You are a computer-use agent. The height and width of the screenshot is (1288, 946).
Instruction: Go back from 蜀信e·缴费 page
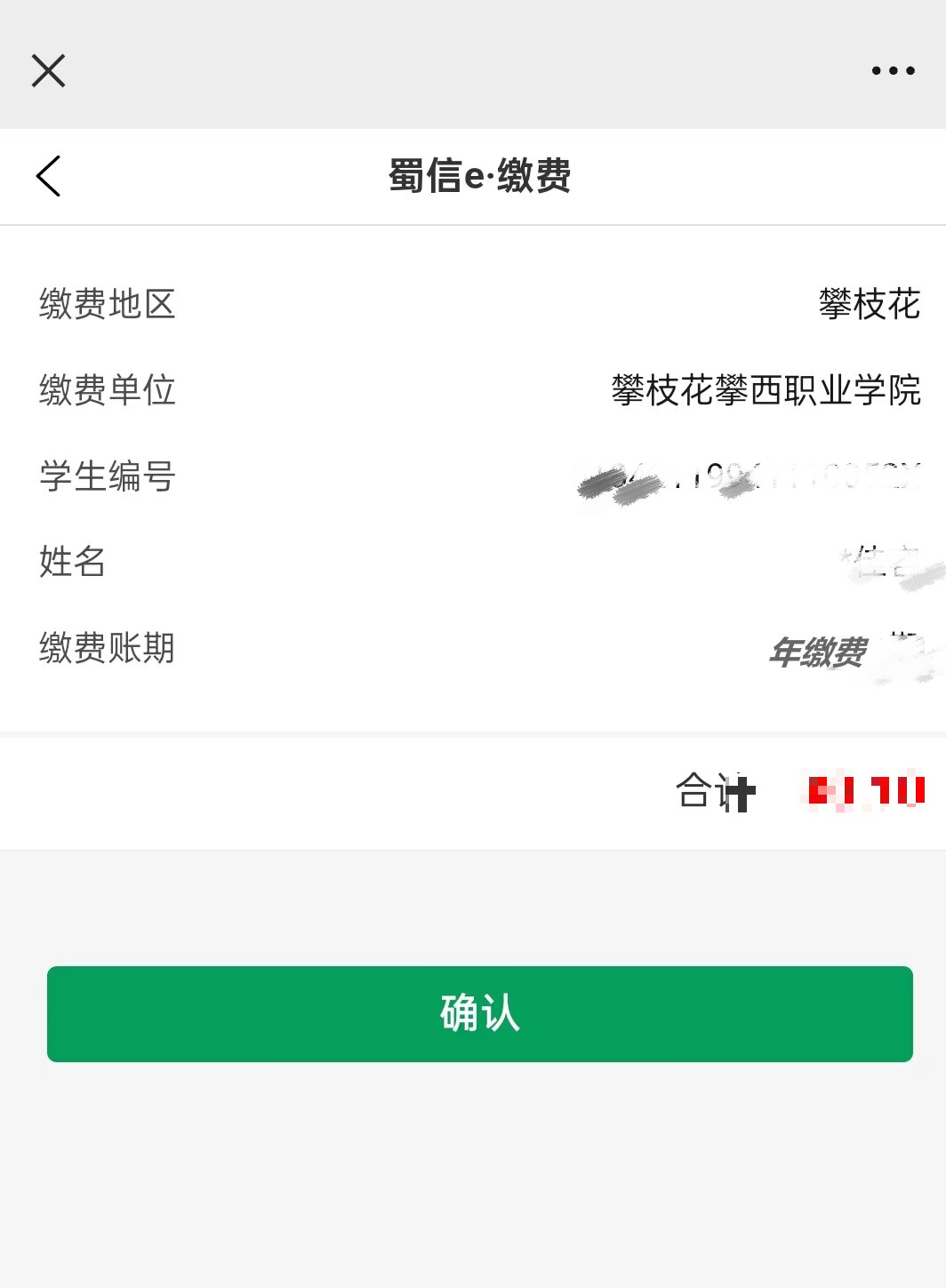49,176
